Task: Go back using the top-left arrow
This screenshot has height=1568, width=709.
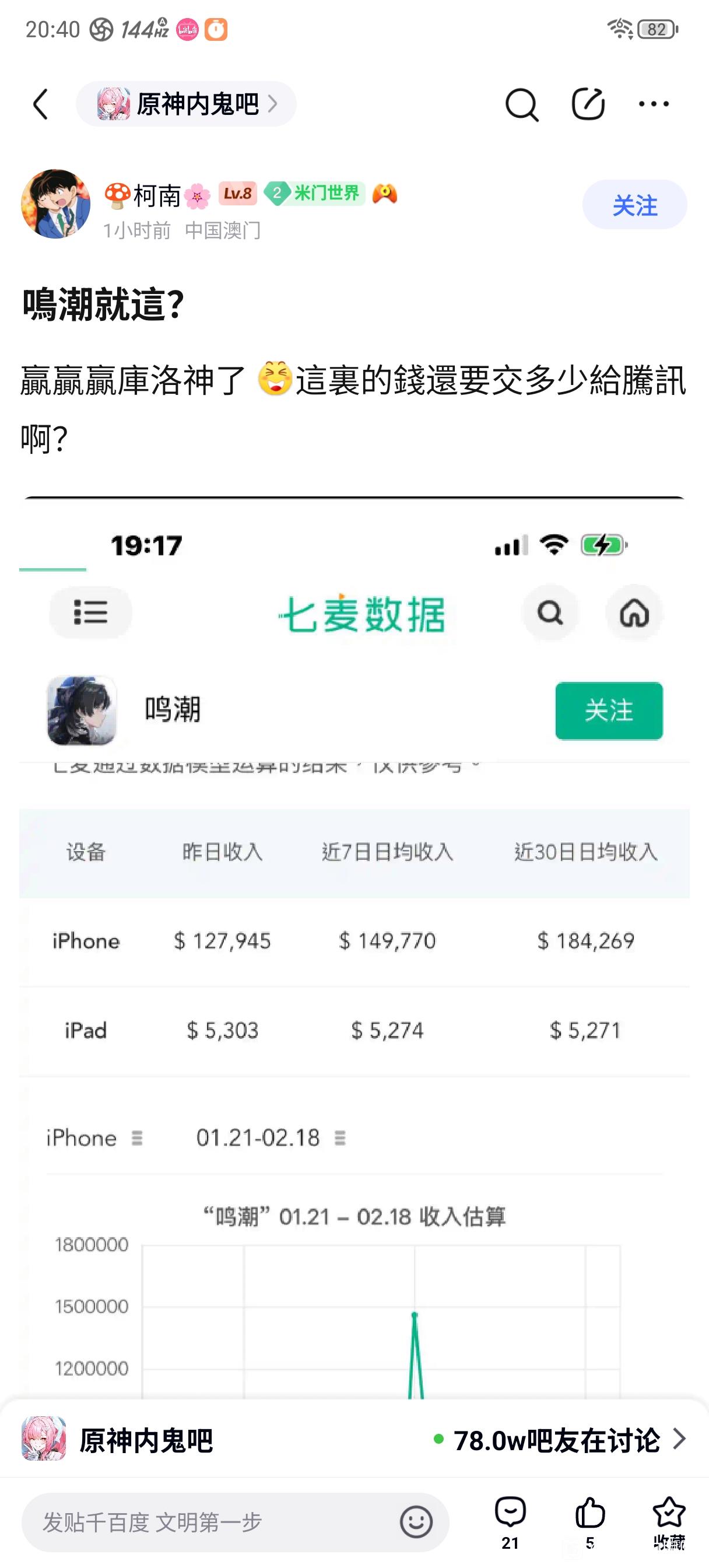Action: [40, 104]
